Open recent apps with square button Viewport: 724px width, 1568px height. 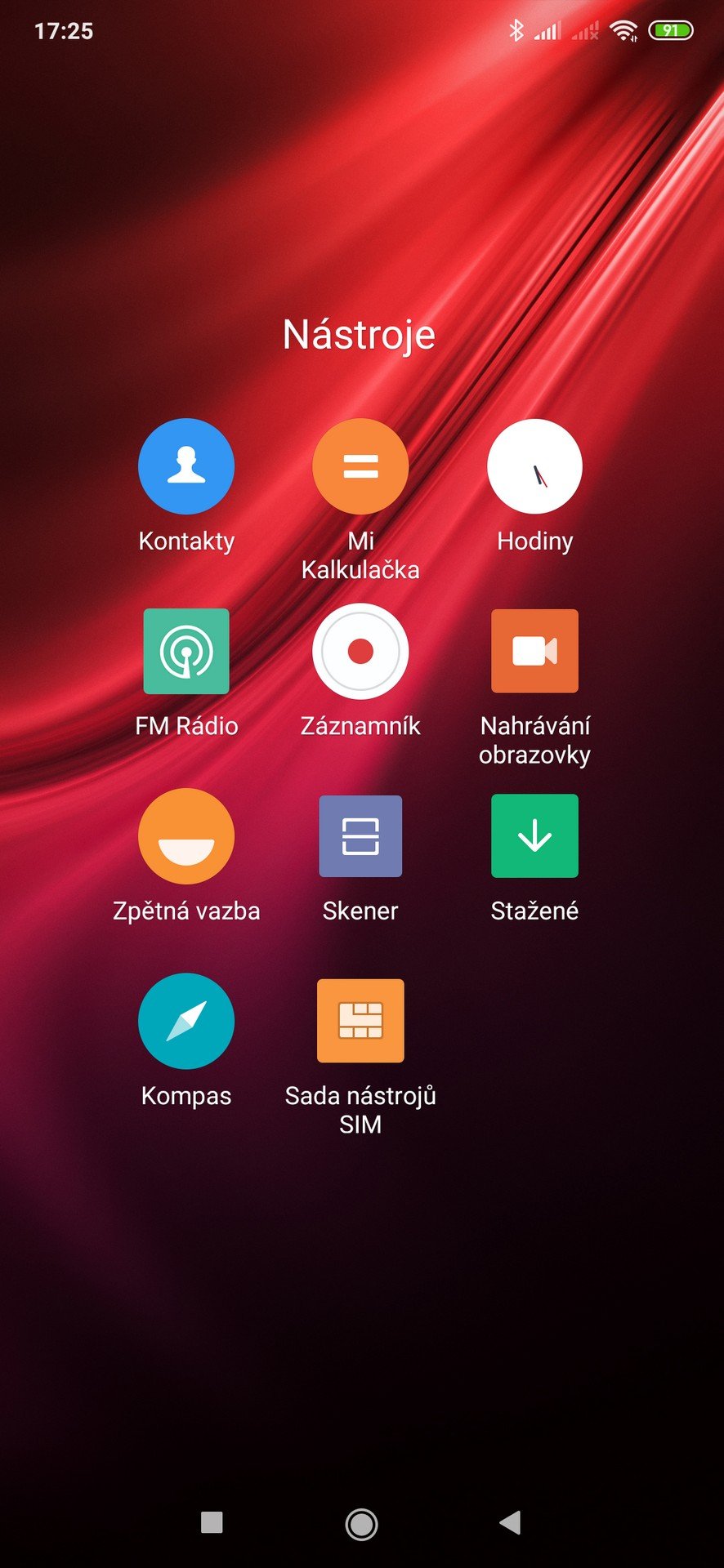(x=212, y=1522)
